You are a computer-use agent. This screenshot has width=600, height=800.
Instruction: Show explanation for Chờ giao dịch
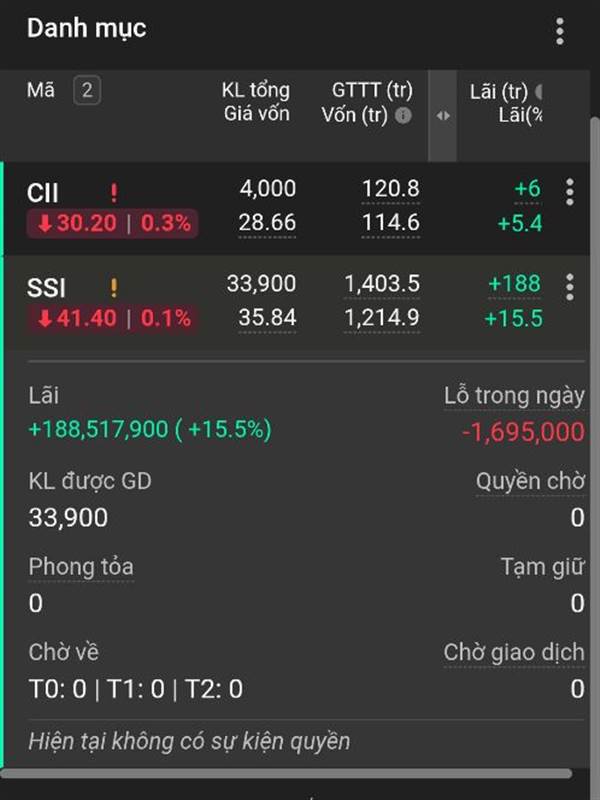click(x=514, y=653)
